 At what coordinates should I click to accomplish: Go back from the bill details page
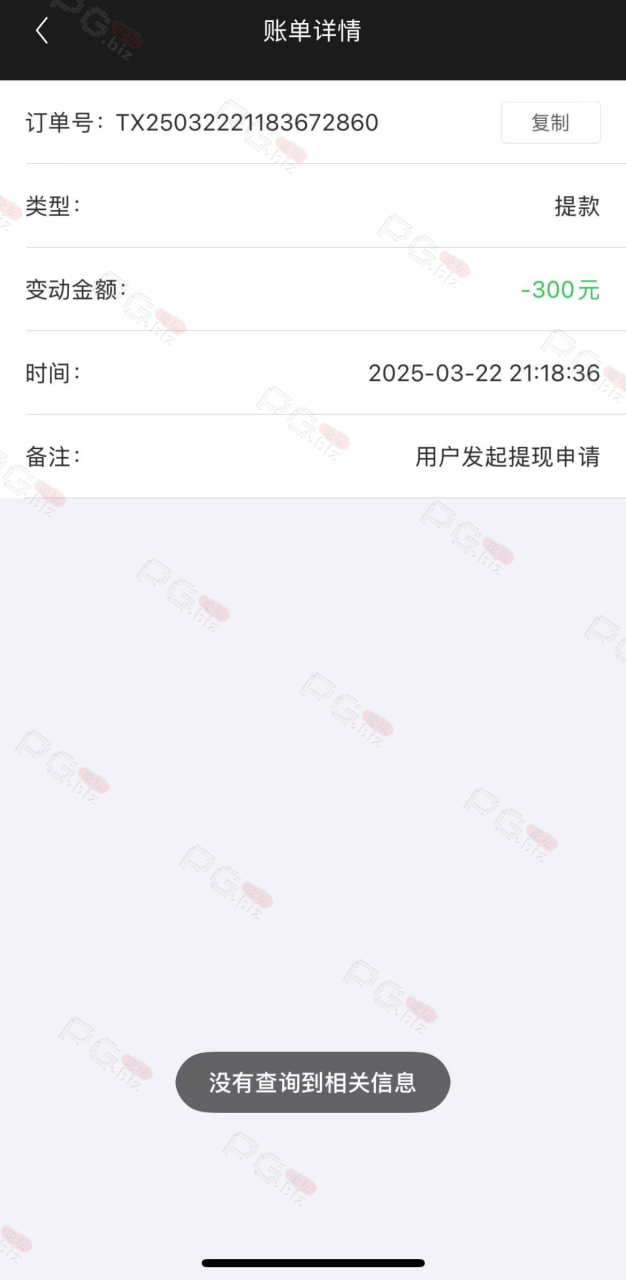41,31
